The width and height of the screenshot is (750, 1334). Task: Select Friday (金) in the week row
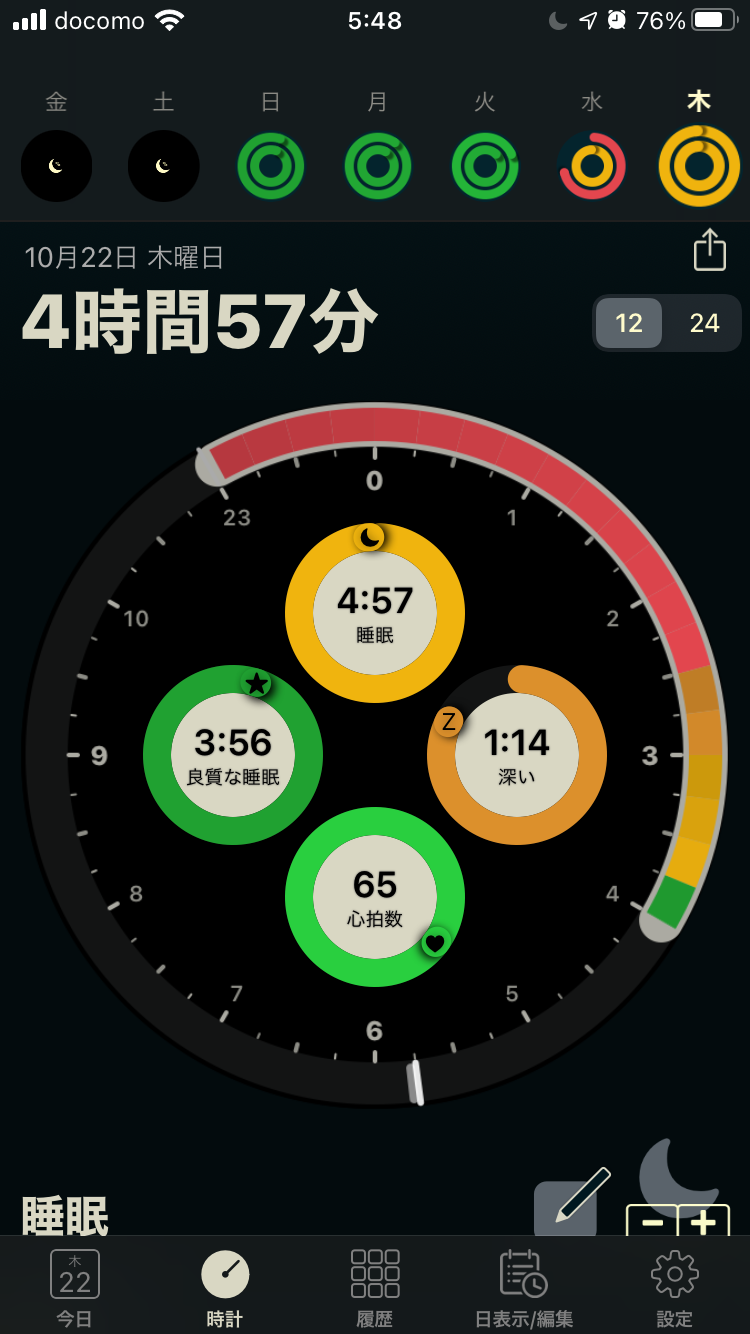click(x=56, y=166)
